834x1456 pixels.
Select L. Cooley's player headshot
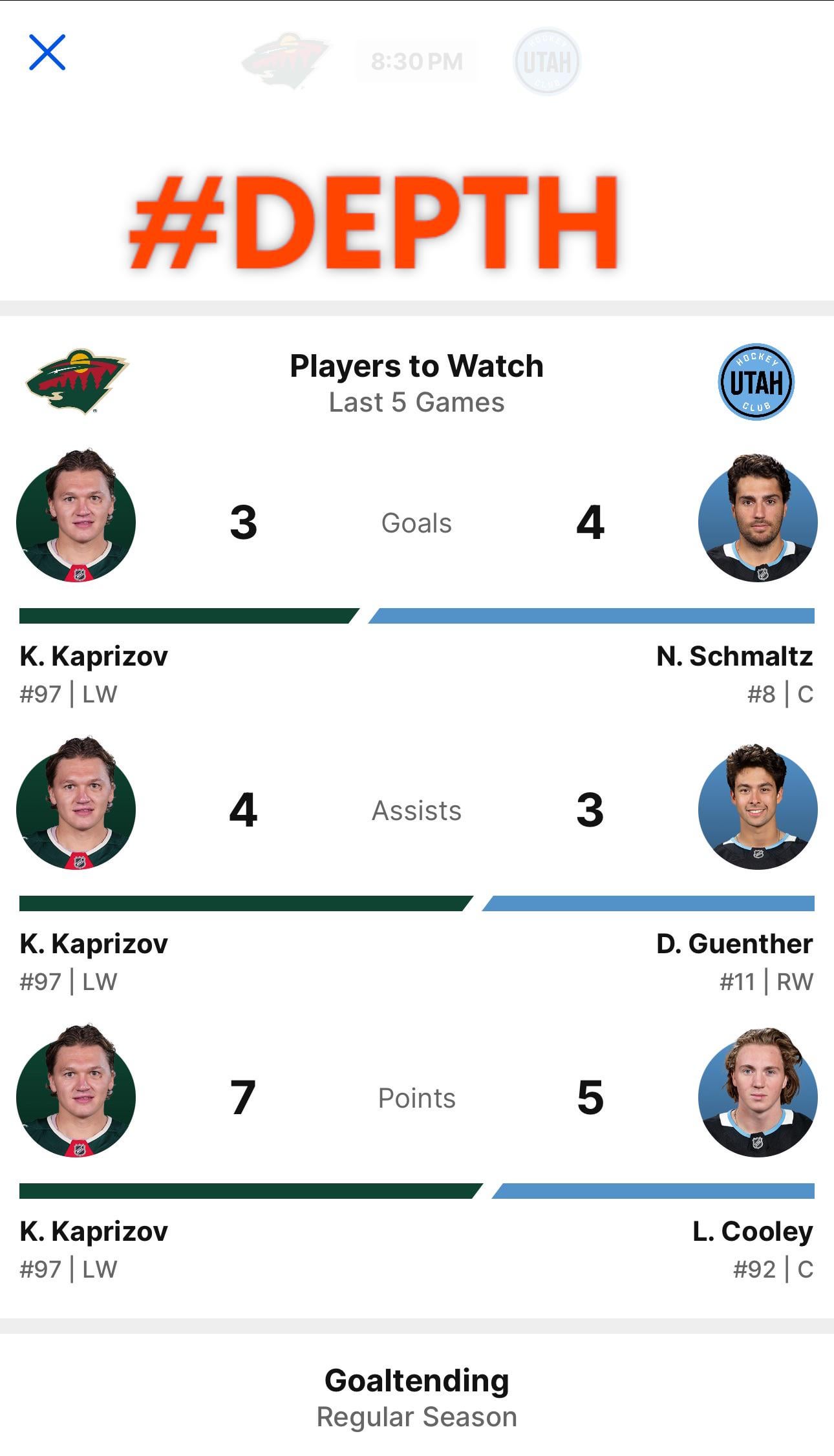(757, 1096)
